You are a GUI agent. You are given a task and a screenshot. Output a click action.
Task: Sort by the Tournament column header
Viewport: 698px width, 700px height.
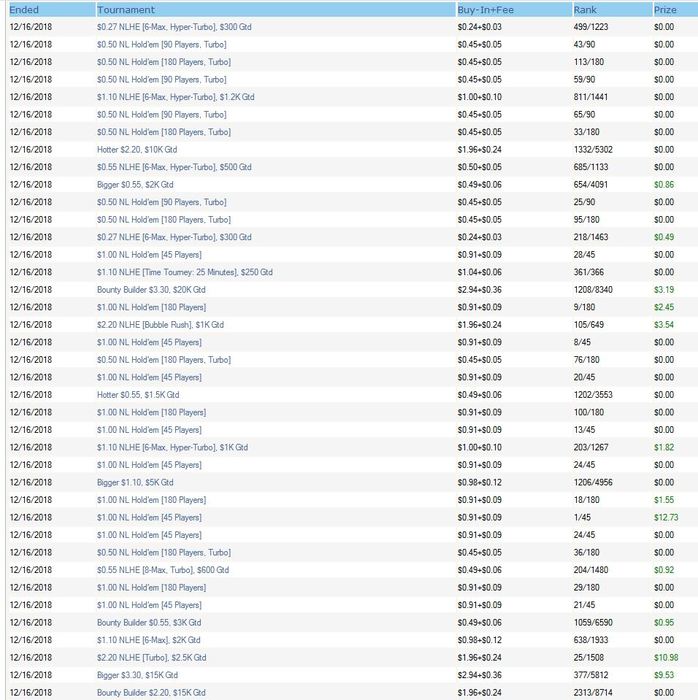click(x=126, y=9)
